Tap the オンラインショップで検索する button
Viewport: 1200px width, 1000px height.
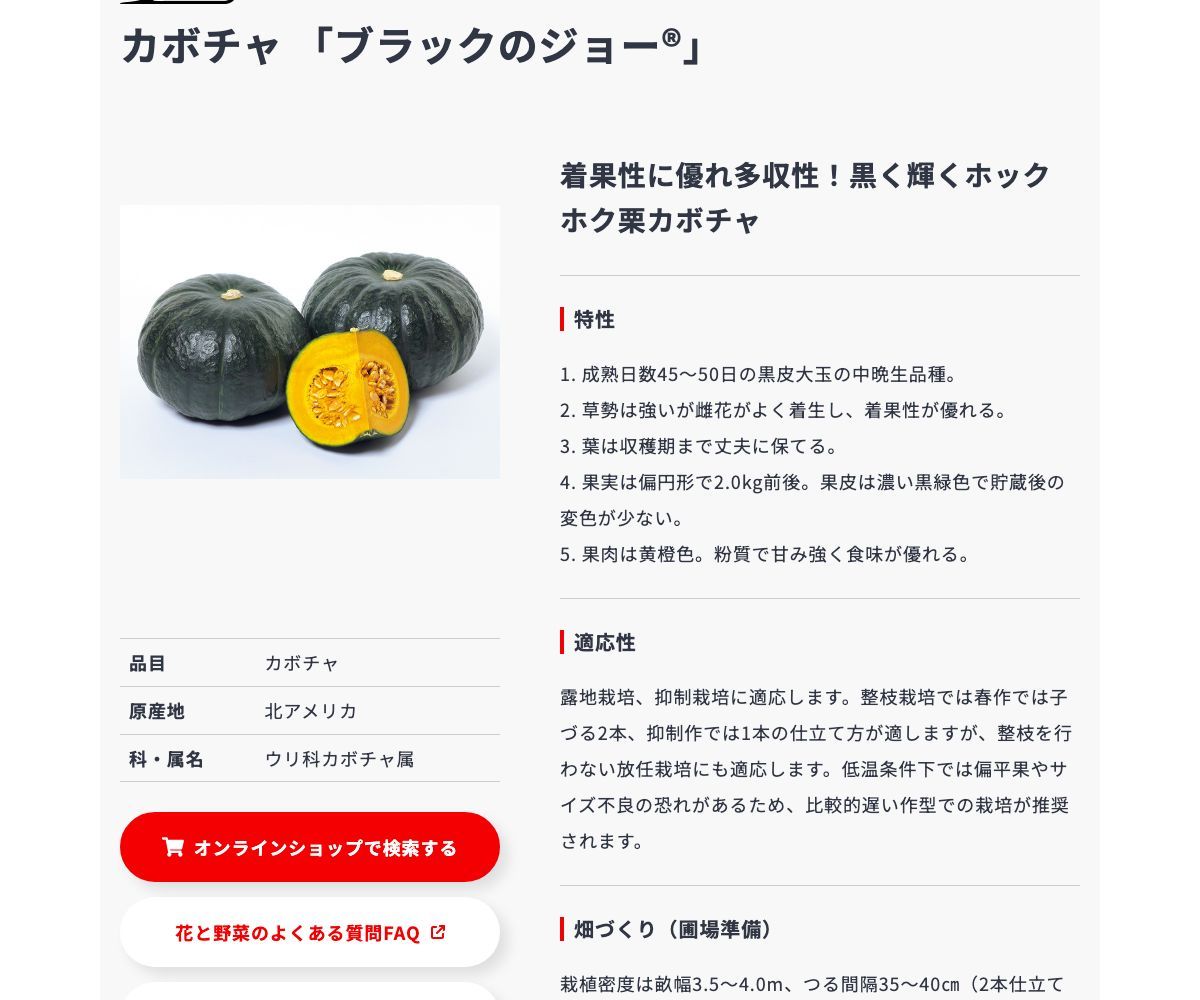[x=310, y=847]
